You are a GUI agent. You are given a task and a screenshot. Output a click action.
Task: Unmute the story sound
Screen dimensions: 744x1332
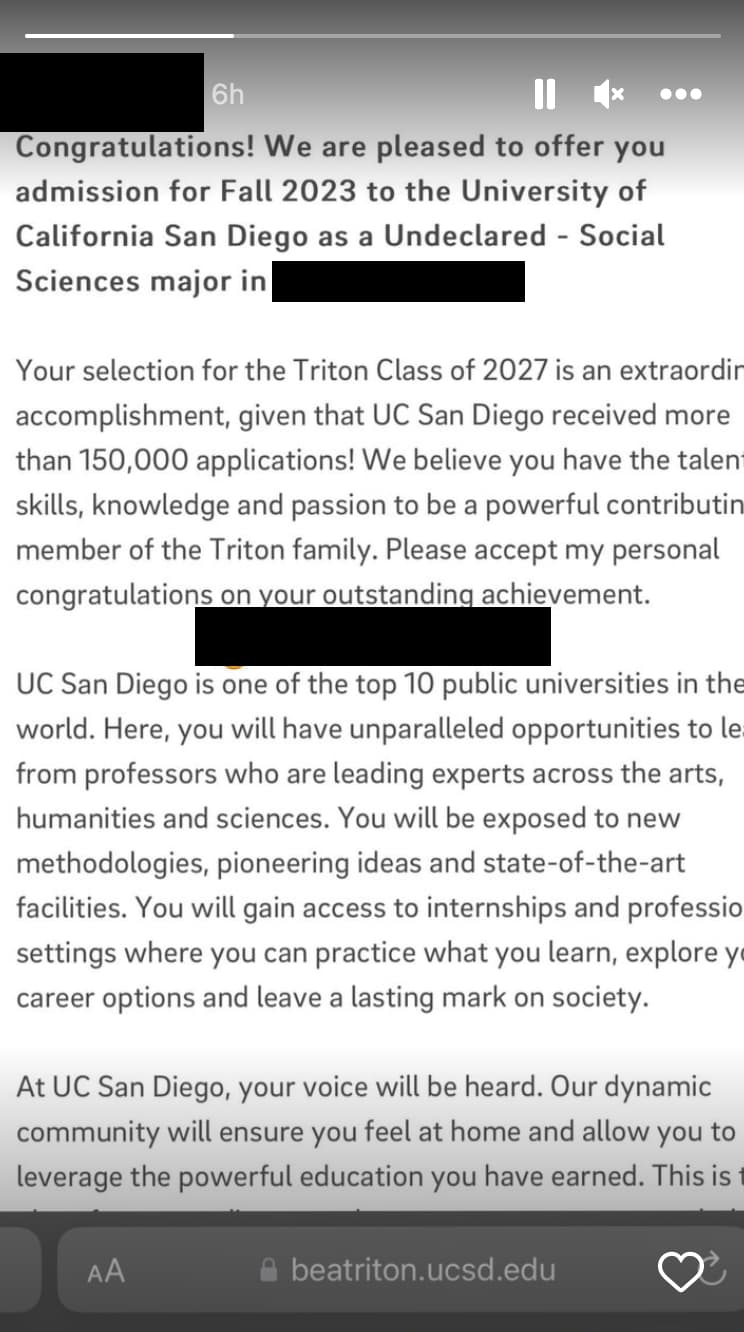click(x=608, y=94)
